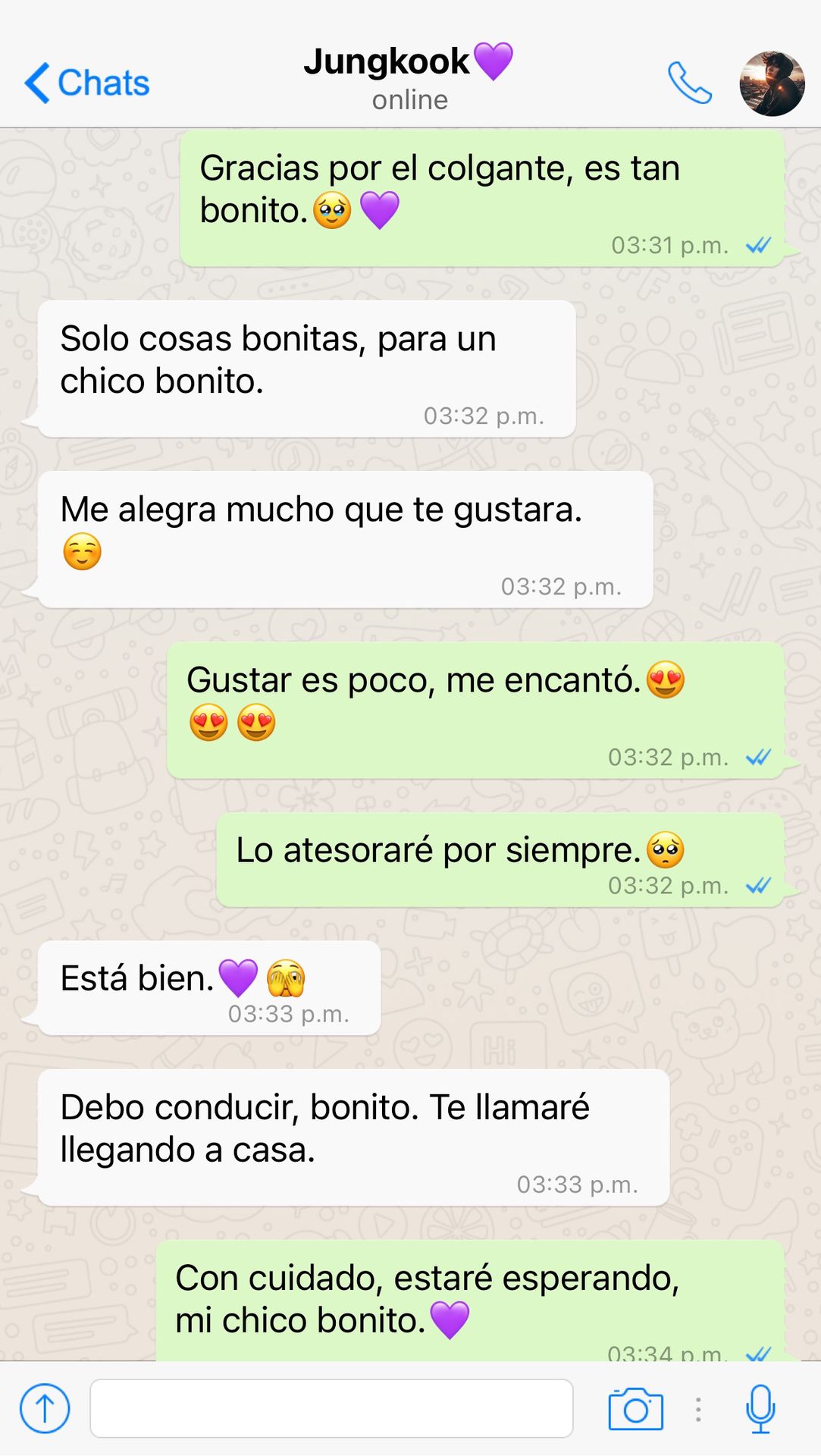Tap the microphone to record voice message
The width and height of the screenshot is (821, 1456).
tap(760, 1409)
